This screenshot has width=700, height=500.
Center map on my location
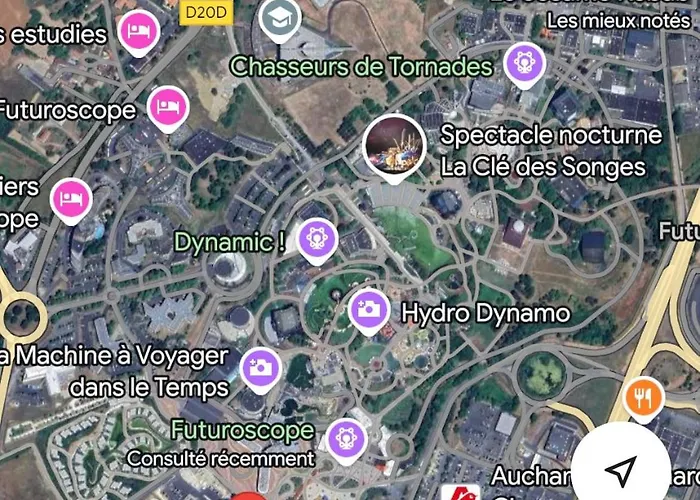(621, 468)
